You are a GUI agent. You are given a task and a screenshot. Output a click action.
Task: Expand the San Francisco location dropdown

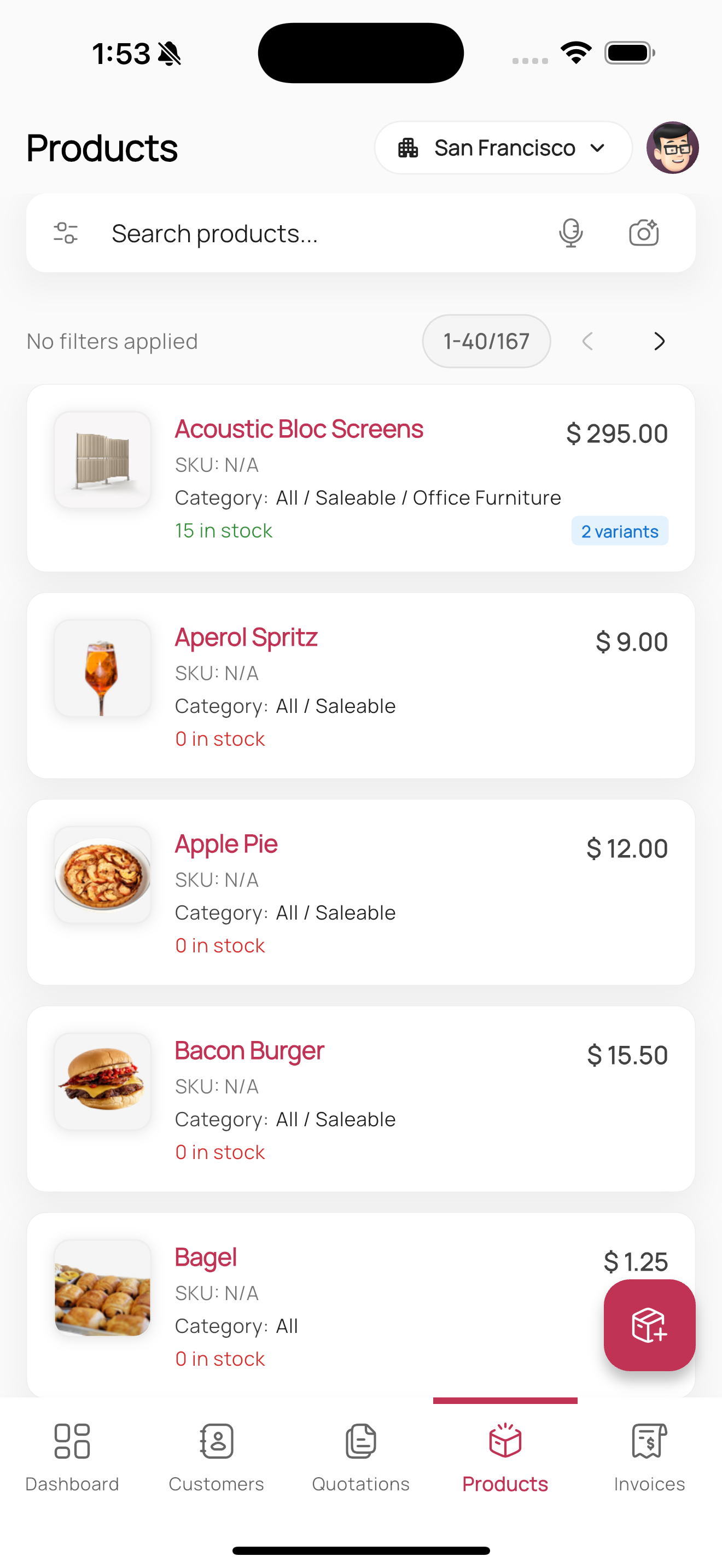pyautogui.click(x=503, y=148)
